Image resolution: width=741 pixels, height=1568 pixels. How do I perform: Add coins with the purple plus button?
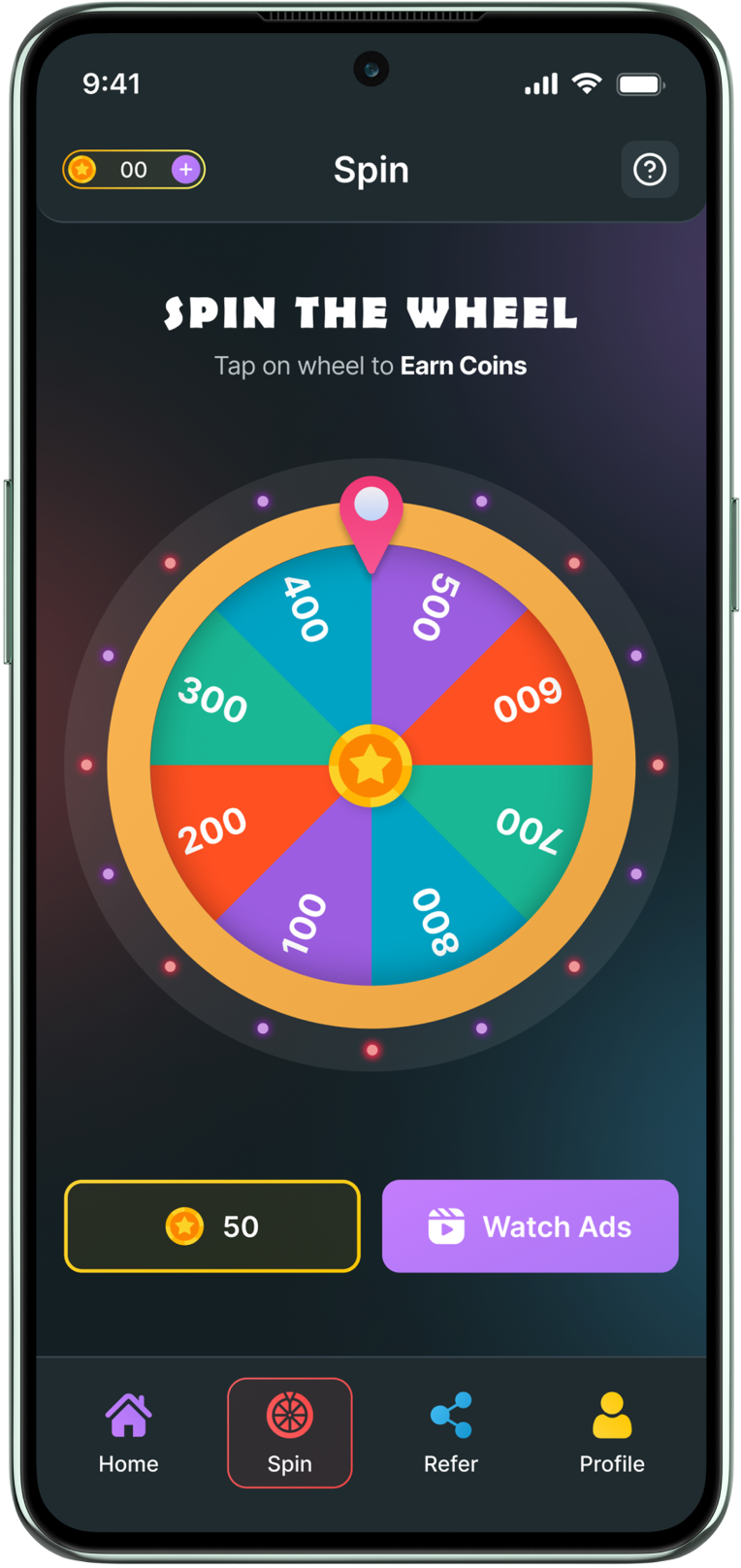185,170
